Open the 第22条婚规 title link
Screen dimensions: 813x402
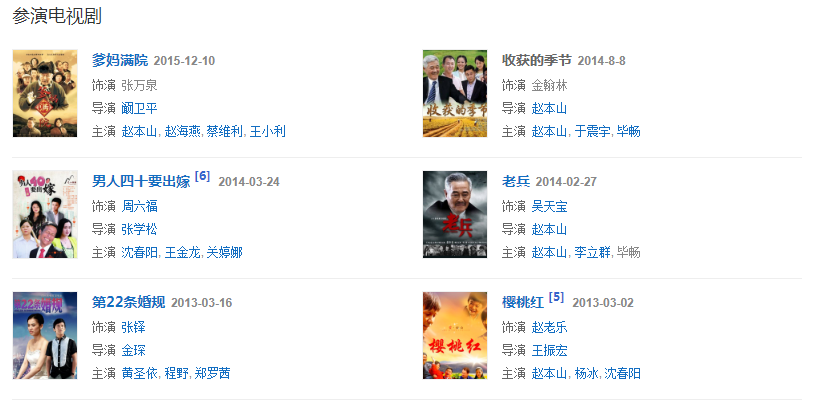(x=127, y=302)
